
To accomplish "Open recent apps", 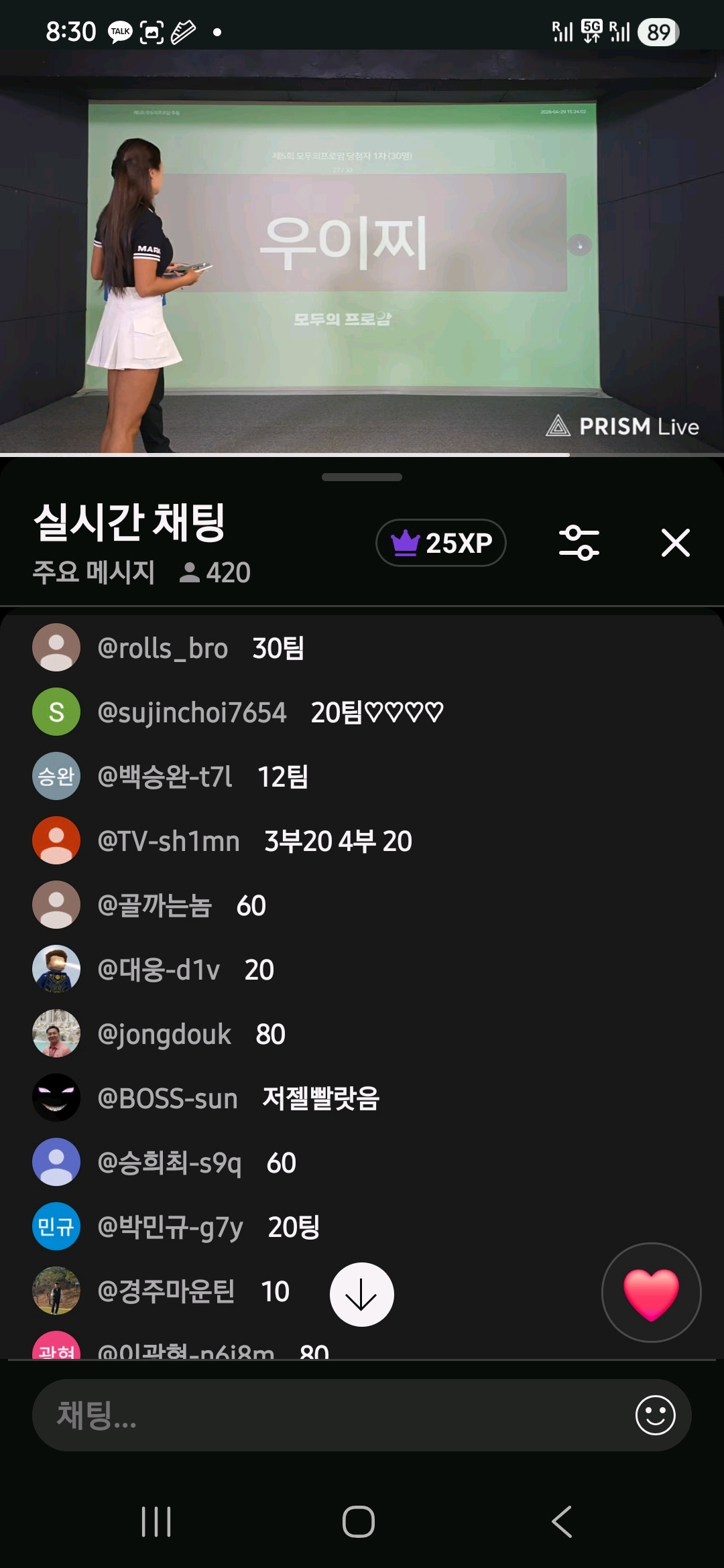I will coord(156,1521).
